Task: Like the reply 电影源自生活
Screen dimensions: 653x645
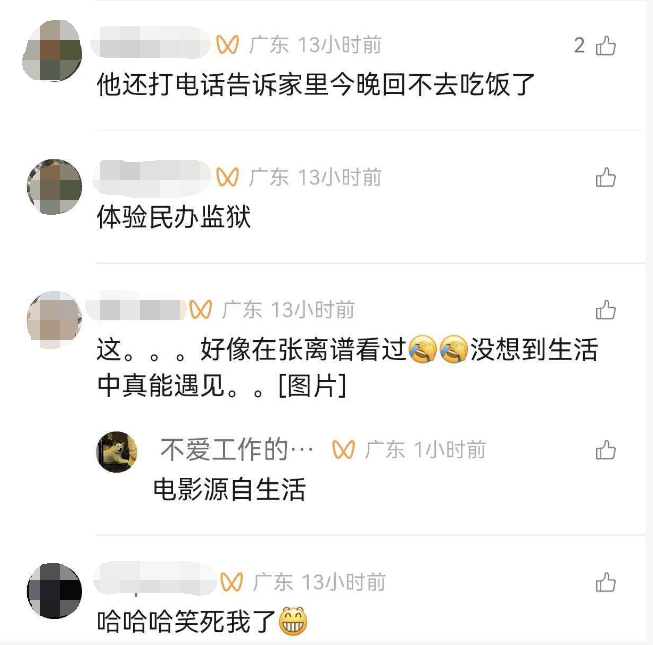Action: pyautogui.click(x=606, y=450)
